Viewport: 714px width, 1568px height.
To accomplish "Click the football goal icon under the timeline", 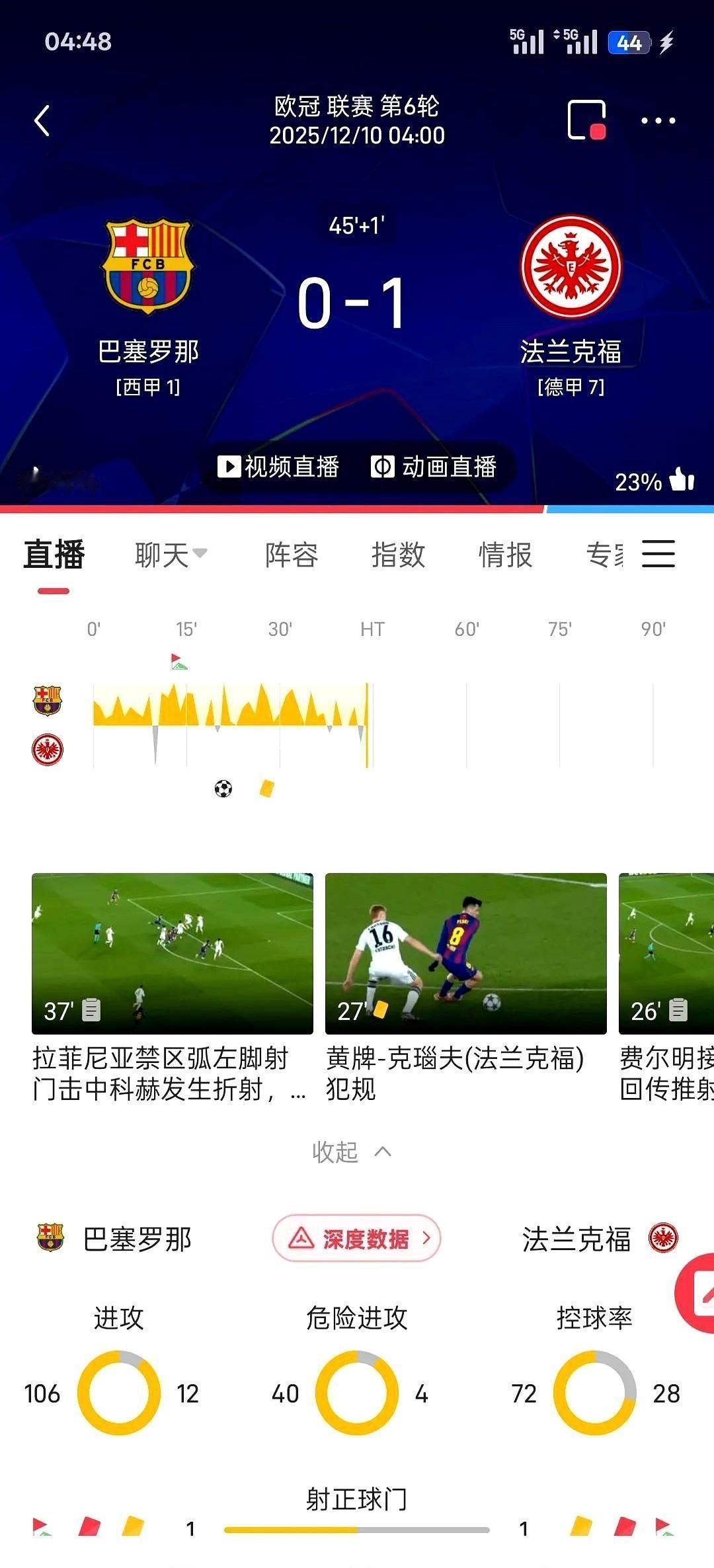I will coord(223,787).
